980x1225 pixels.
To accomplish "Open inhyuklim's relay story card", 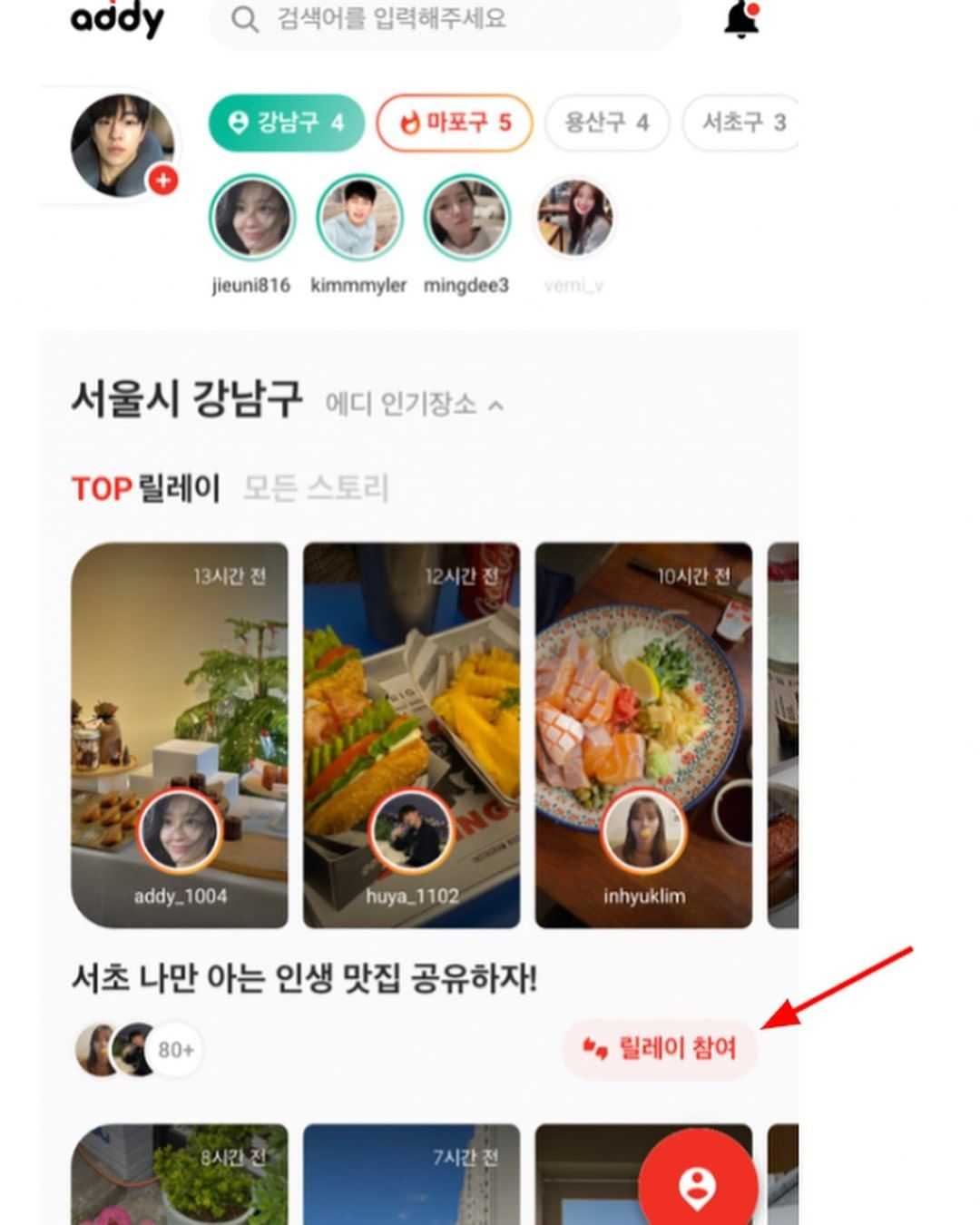I will pos(643,735).
